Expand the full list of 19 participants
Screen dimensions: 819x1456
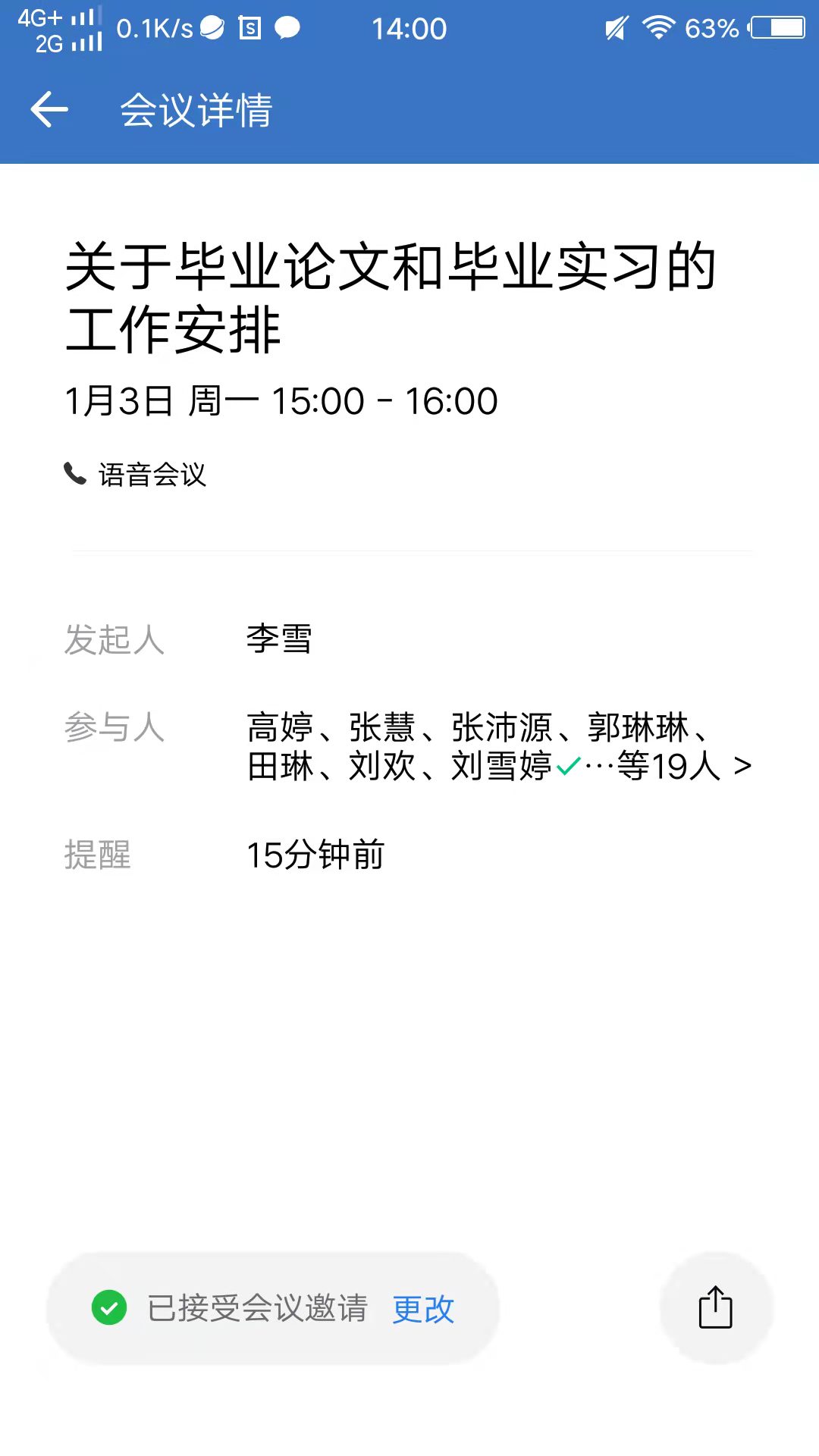click(742, 766)
